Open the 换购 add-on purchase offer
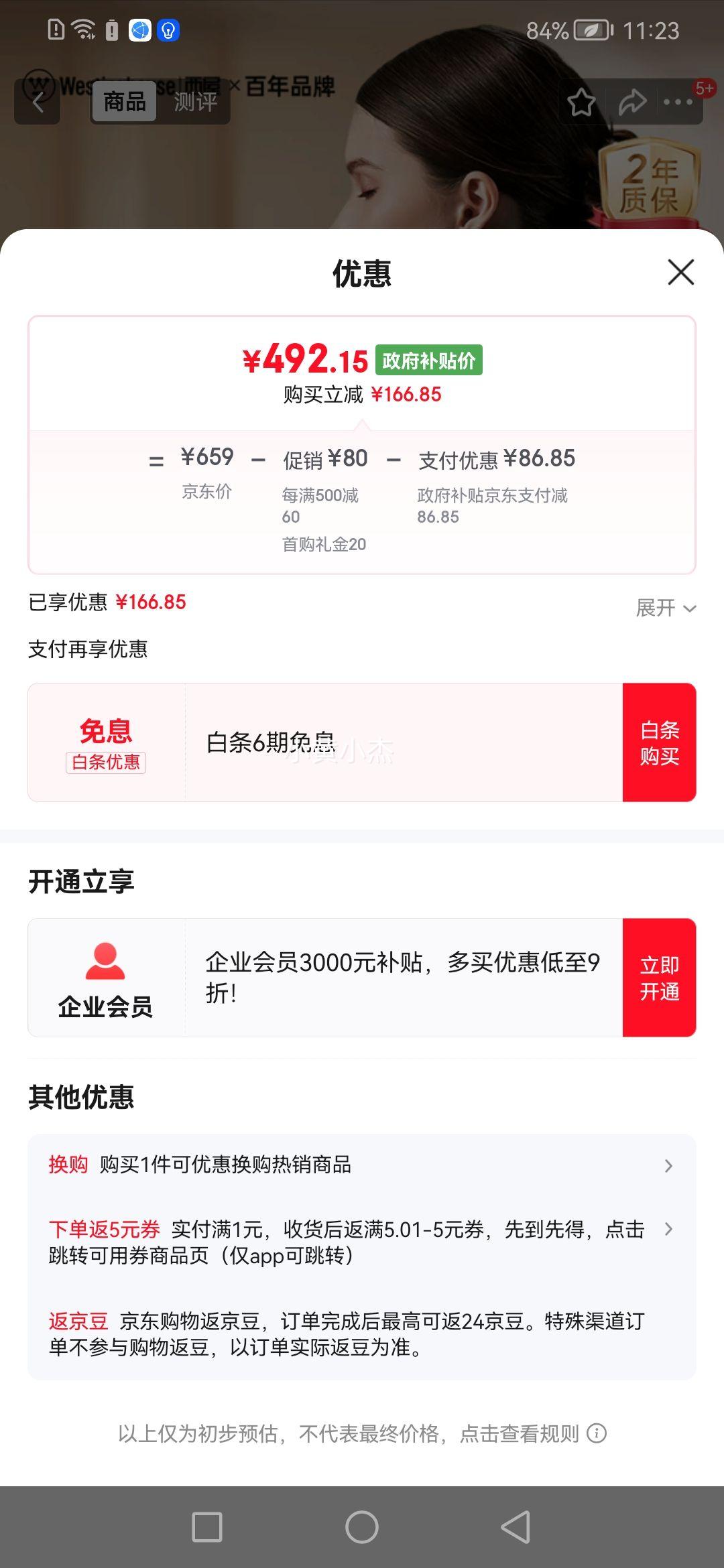This screenshot has height=1568, width=724. (362, 1165)
